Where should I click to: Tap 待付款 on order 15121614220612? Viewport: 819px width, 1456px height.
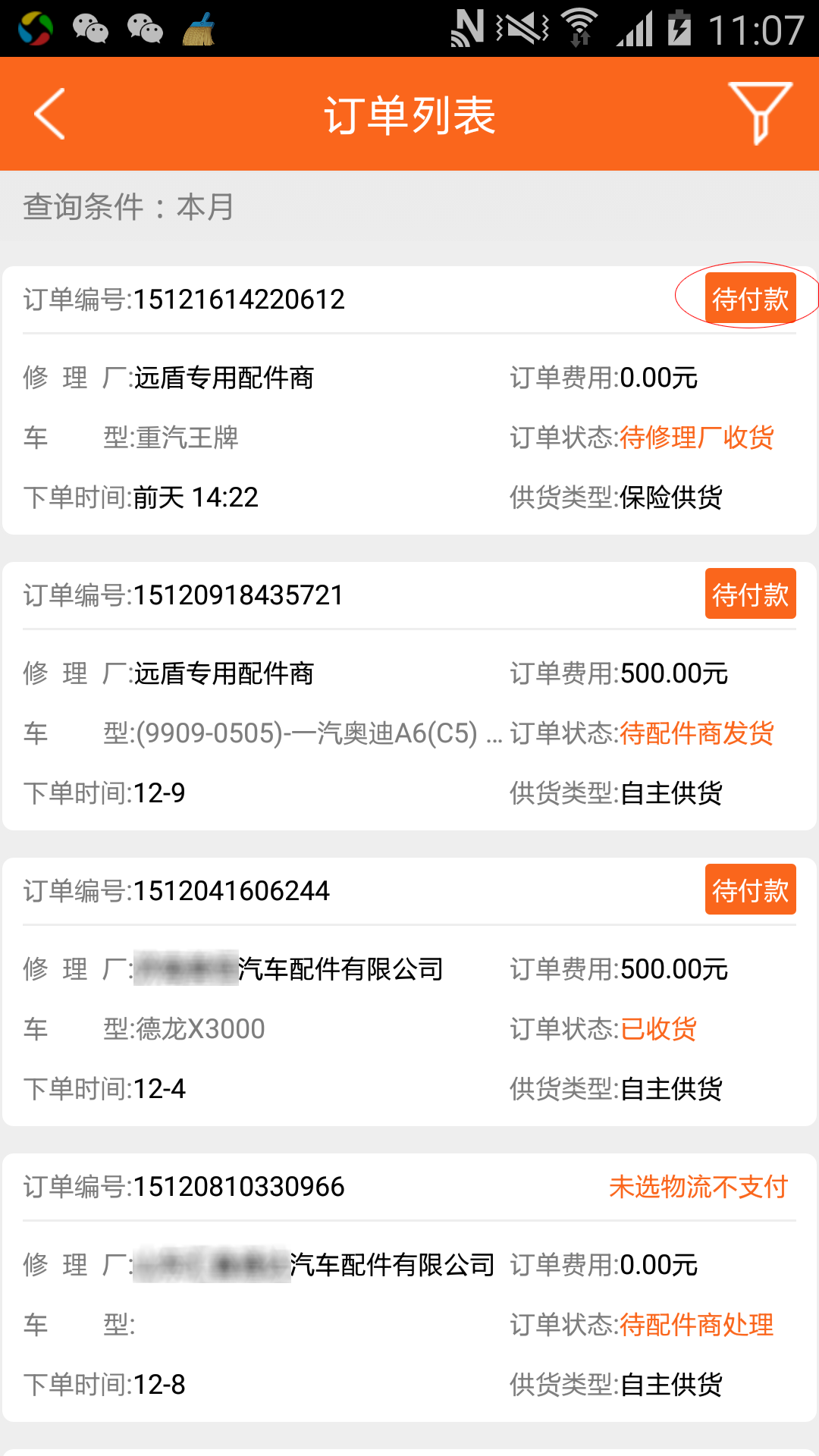(x=750, y=299)
